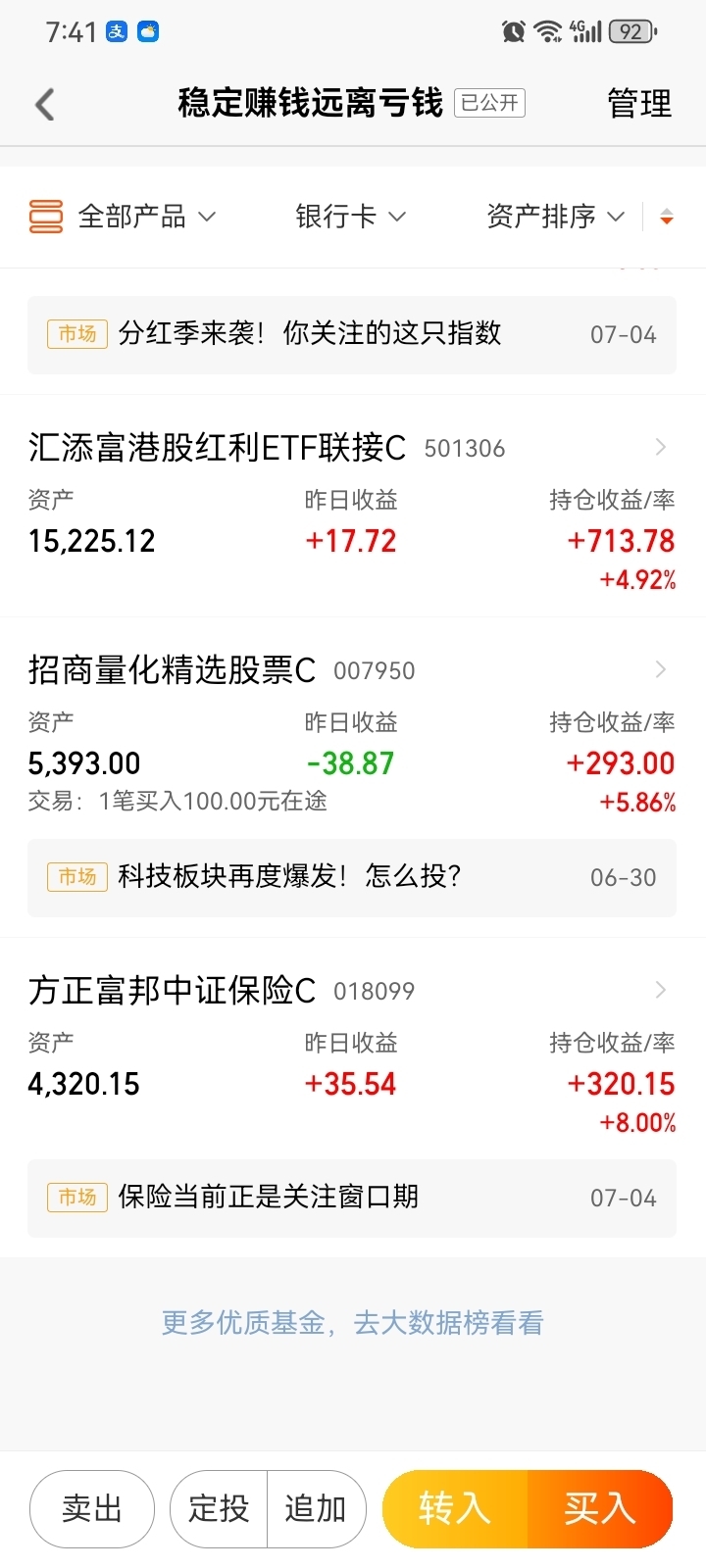Open 管理 in the top bar
The height and width of the screenshot is (1568, 706).
point(639,104)
